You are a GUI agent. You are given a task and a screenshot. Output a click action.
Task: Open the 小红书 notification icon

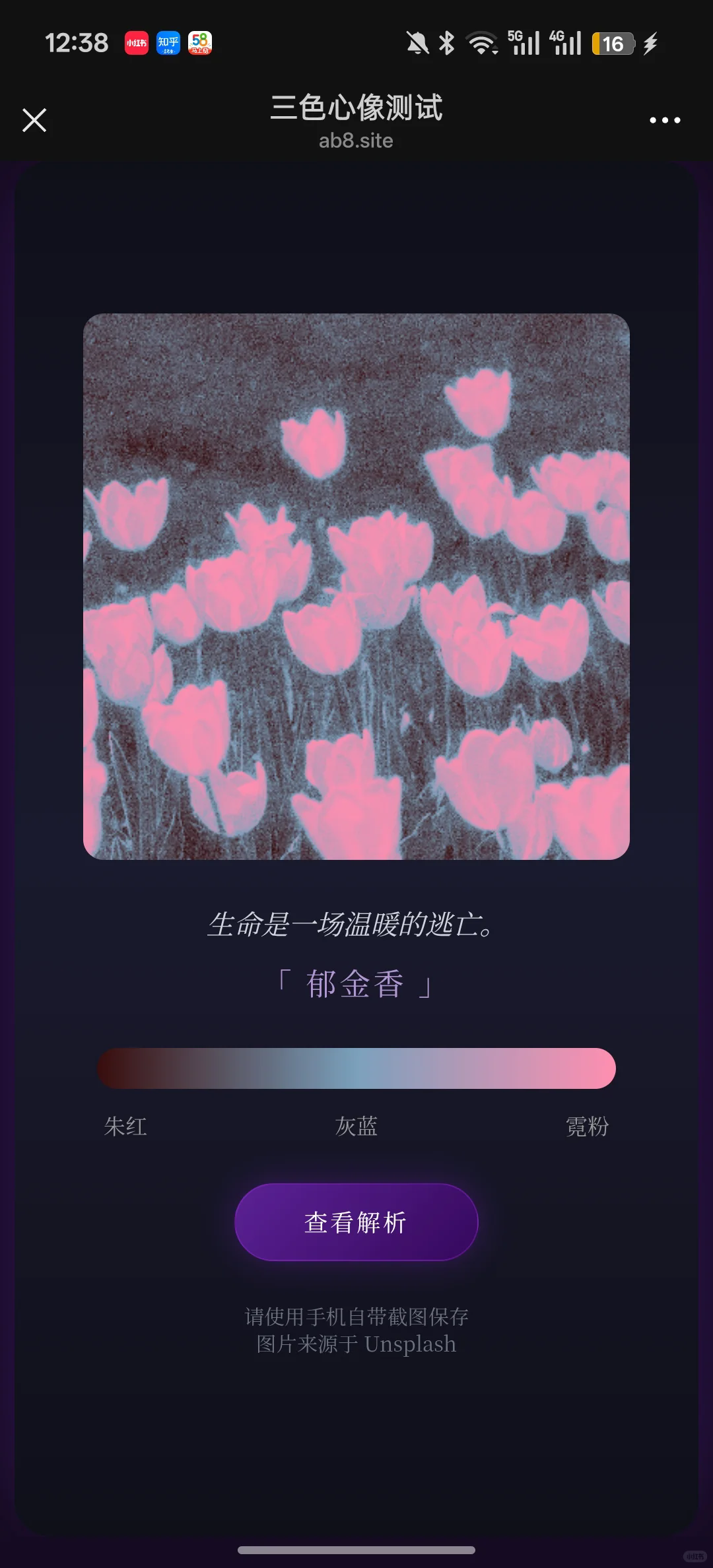pyautogui.click(x=135, y=43)
